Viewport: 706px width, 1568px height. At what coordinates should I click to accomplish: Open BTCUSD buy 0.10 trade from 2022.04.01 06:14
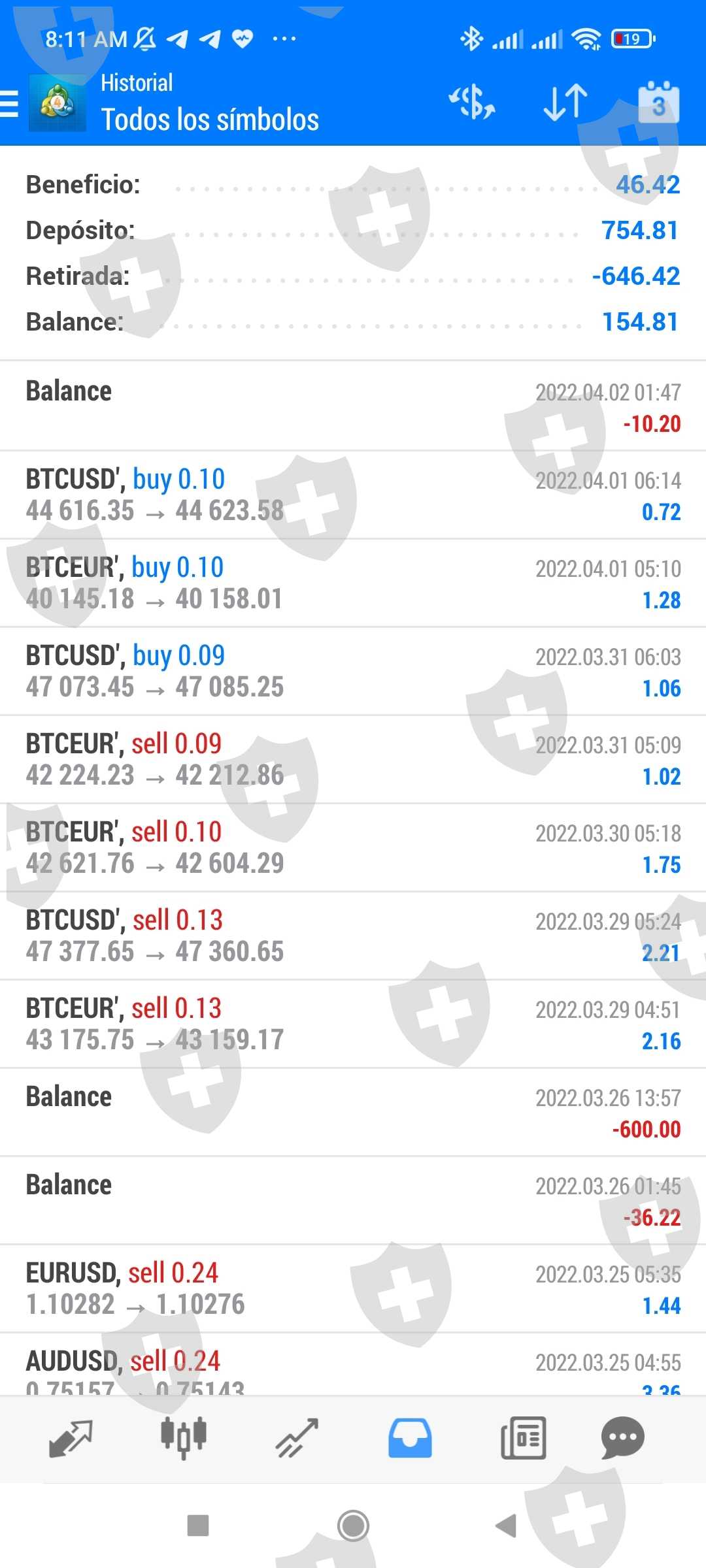tap(353, 495)
